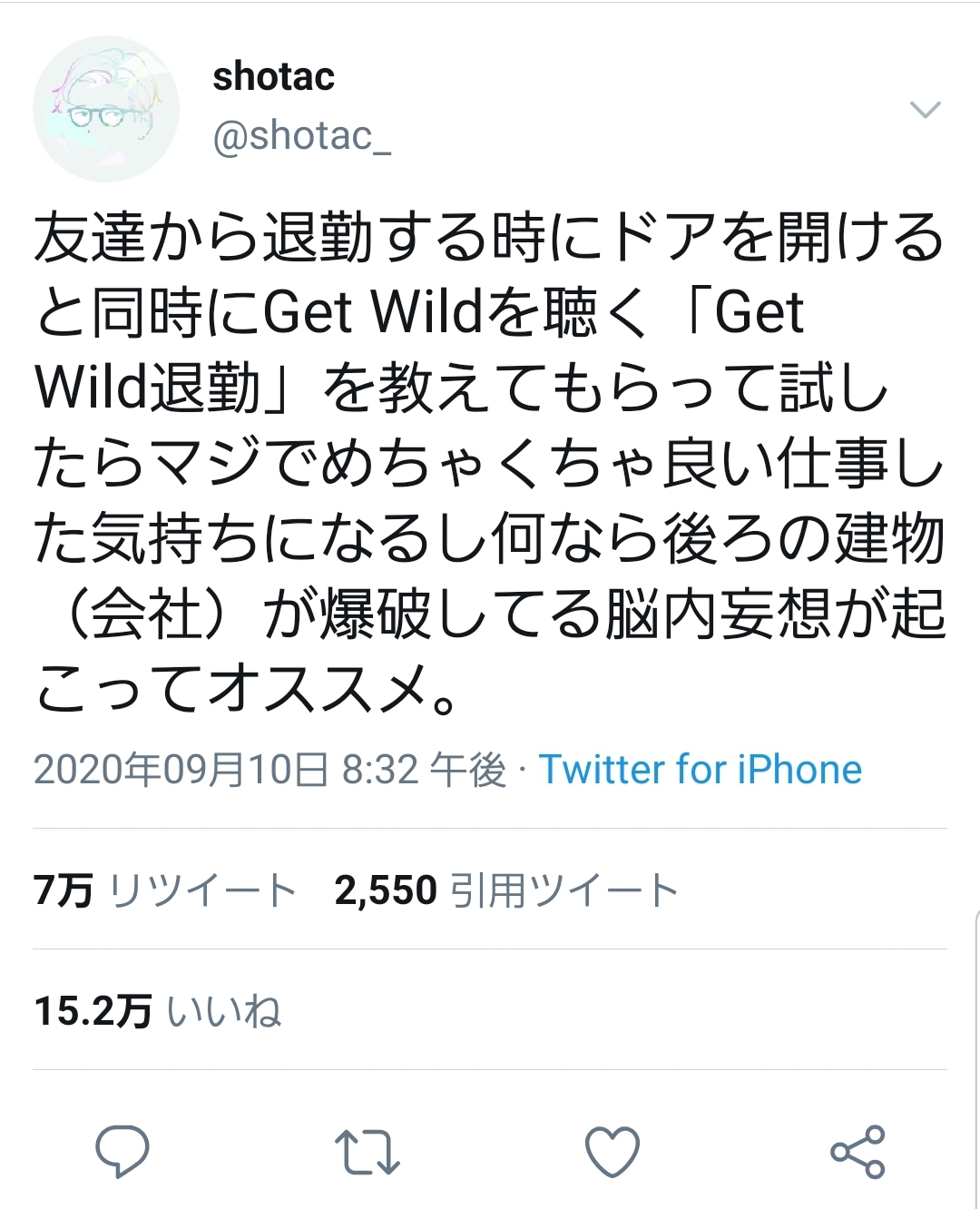Open the Twitter for iPhone source link
980x1209 pixels.
pyautogui.click(x=700, y=770)
